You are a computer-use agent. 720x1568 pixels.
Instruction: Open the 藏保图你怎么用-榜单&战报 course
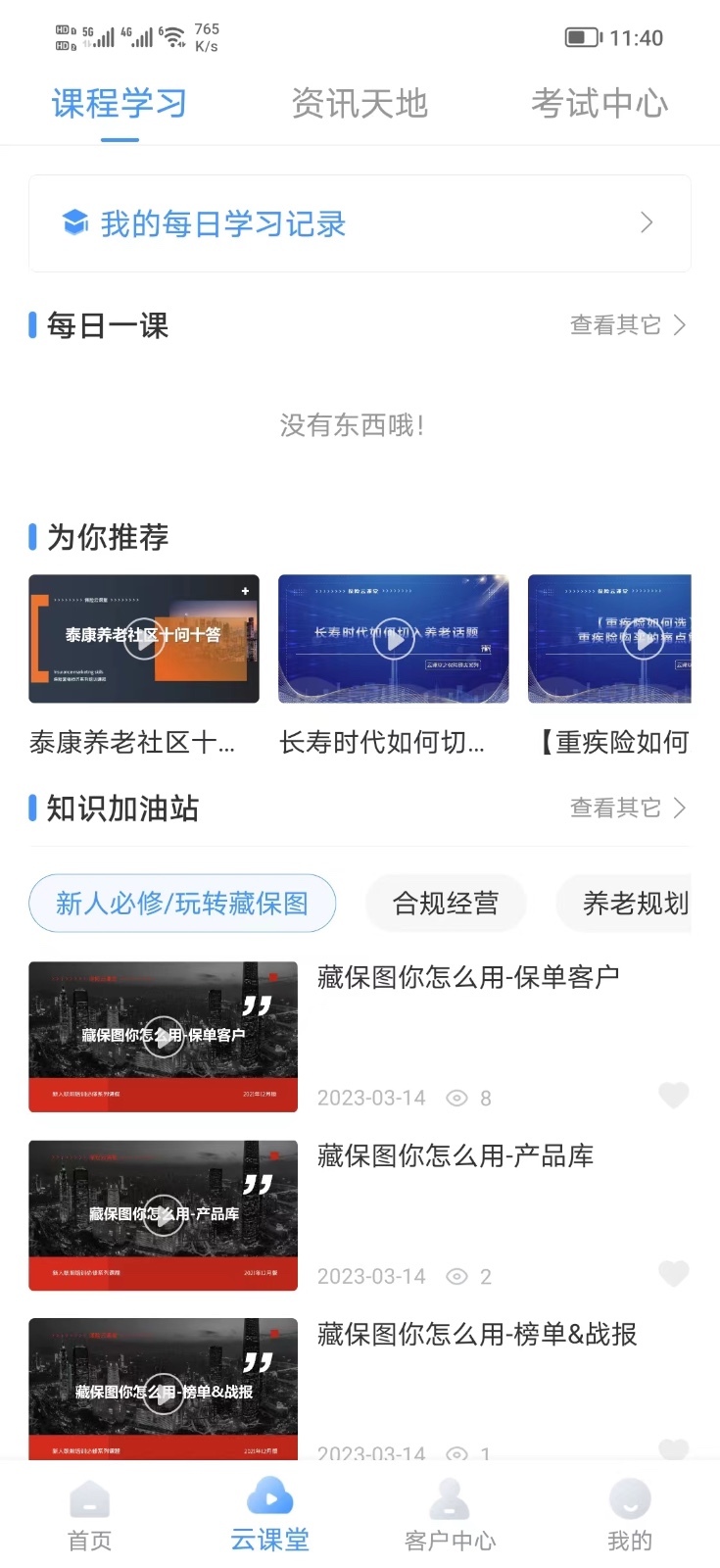477,1335
